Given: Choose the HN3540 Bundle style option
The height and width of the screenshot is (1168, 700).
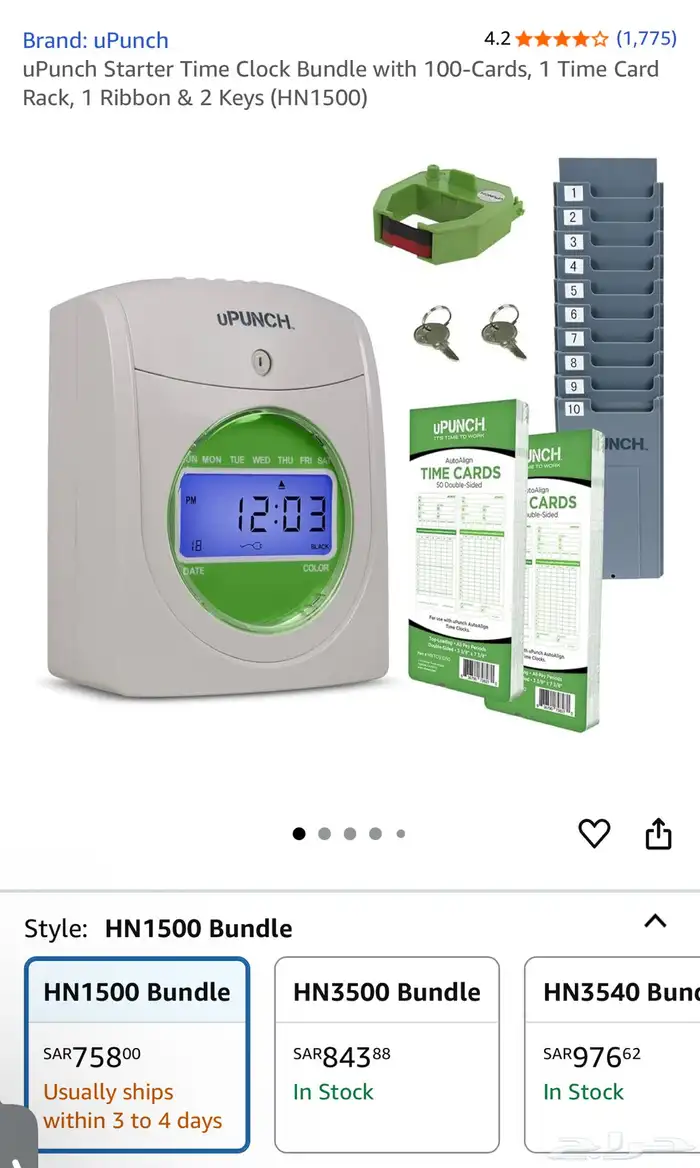Looking at the screenshot, I should (x=612, y=1054).
